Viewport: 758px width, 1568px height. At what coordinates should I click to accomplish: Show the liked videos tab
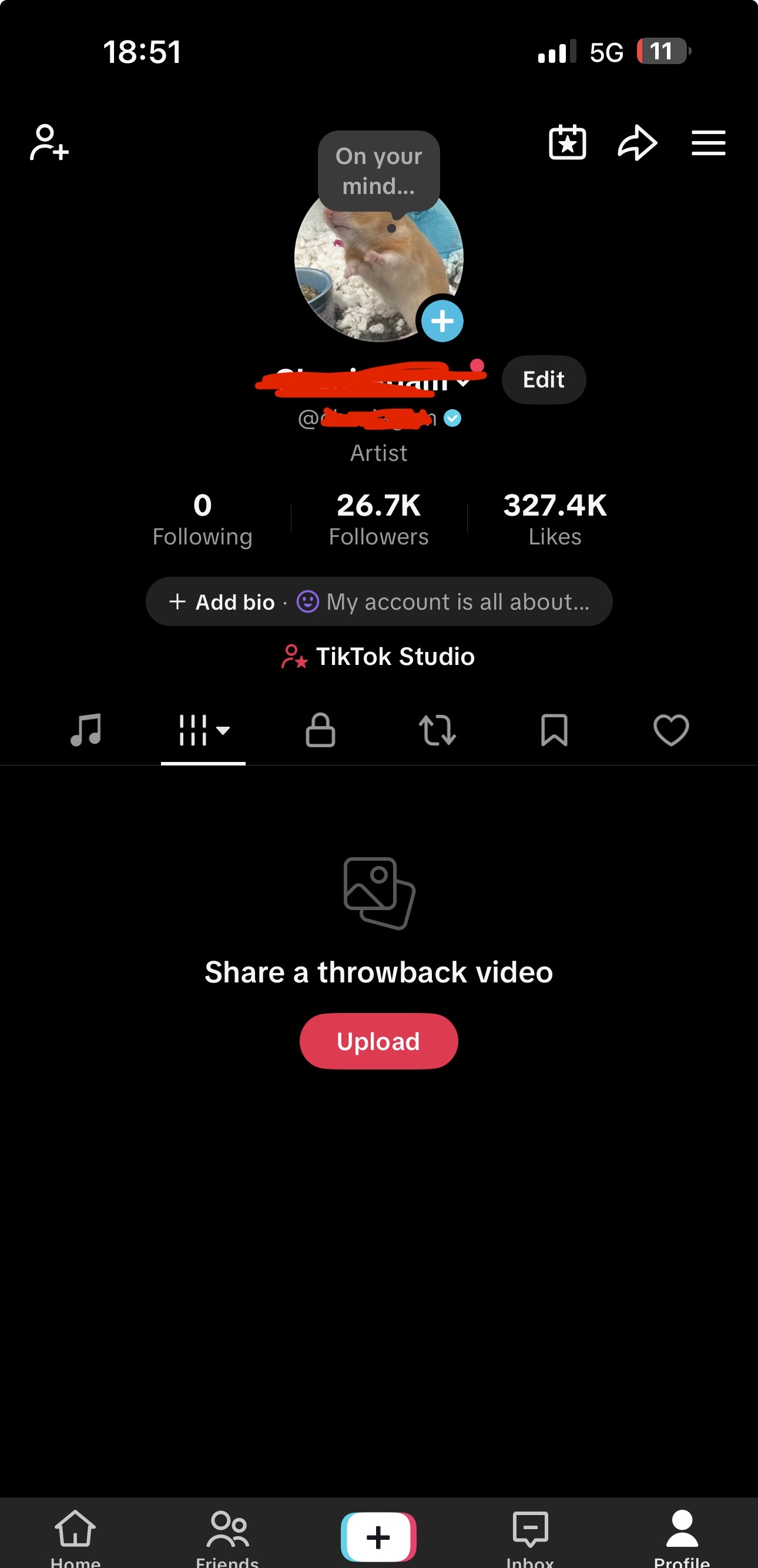tap(670, 730)
